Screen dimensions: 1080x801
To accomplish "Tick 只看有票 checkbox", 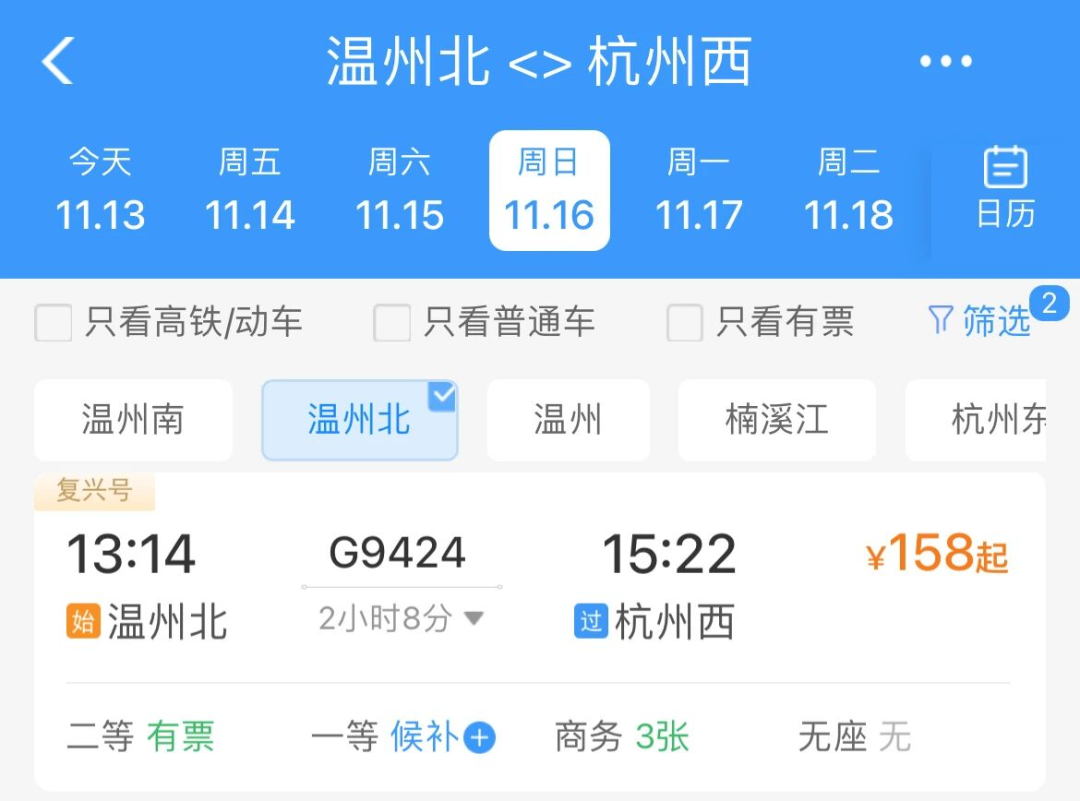I will pyautogui.click(x=685, y=323).
